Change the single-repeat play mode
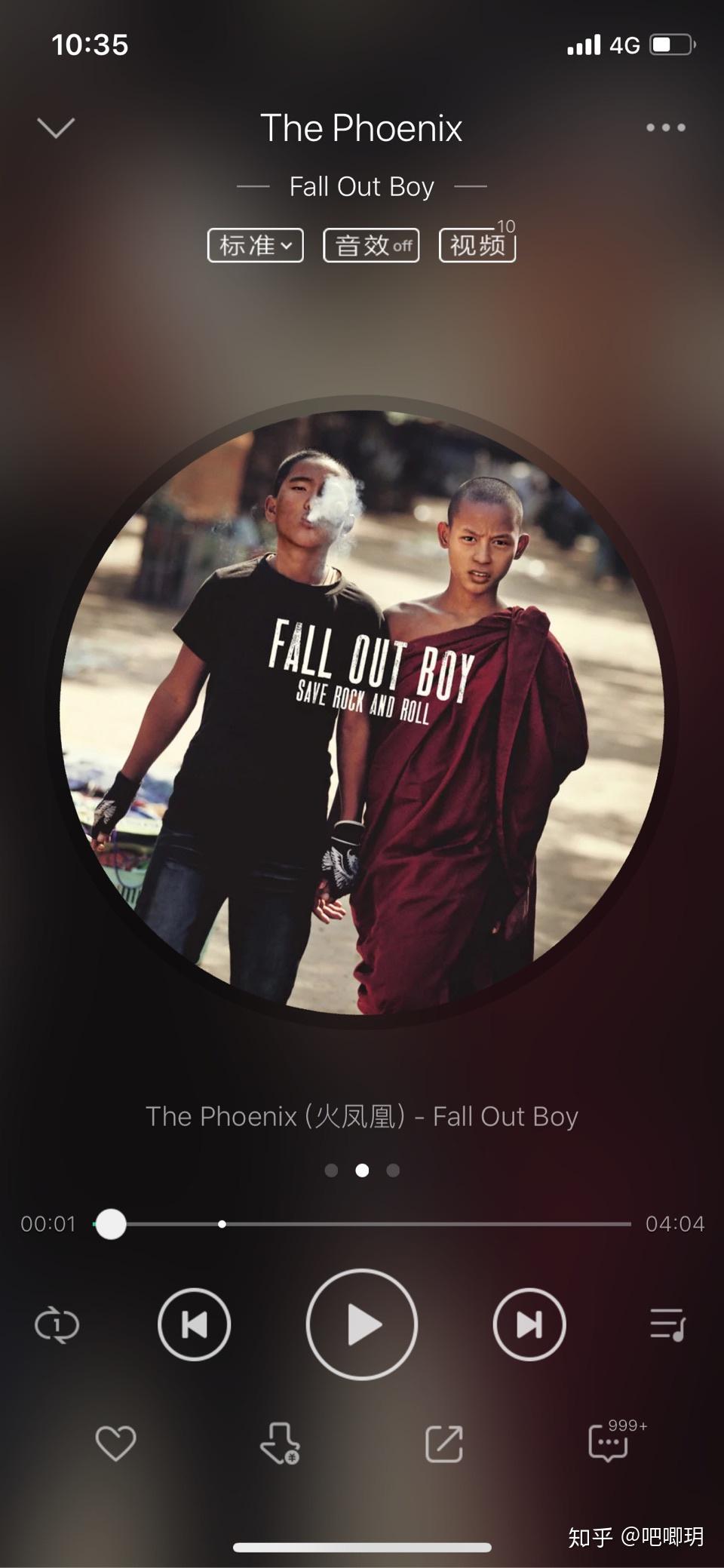The width and height of the screenshot is (724, 1568). tap(57, 1325)
